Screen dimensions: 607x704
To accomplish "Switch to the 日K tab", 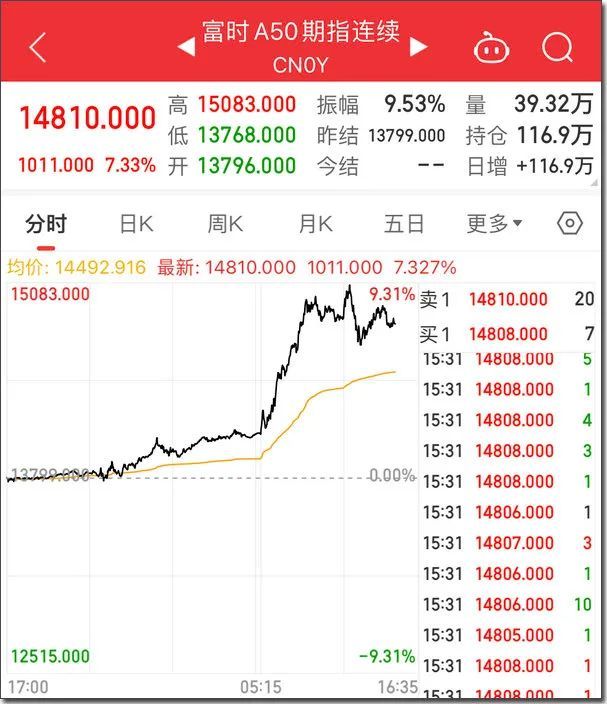I will click(x=136, y=223).
